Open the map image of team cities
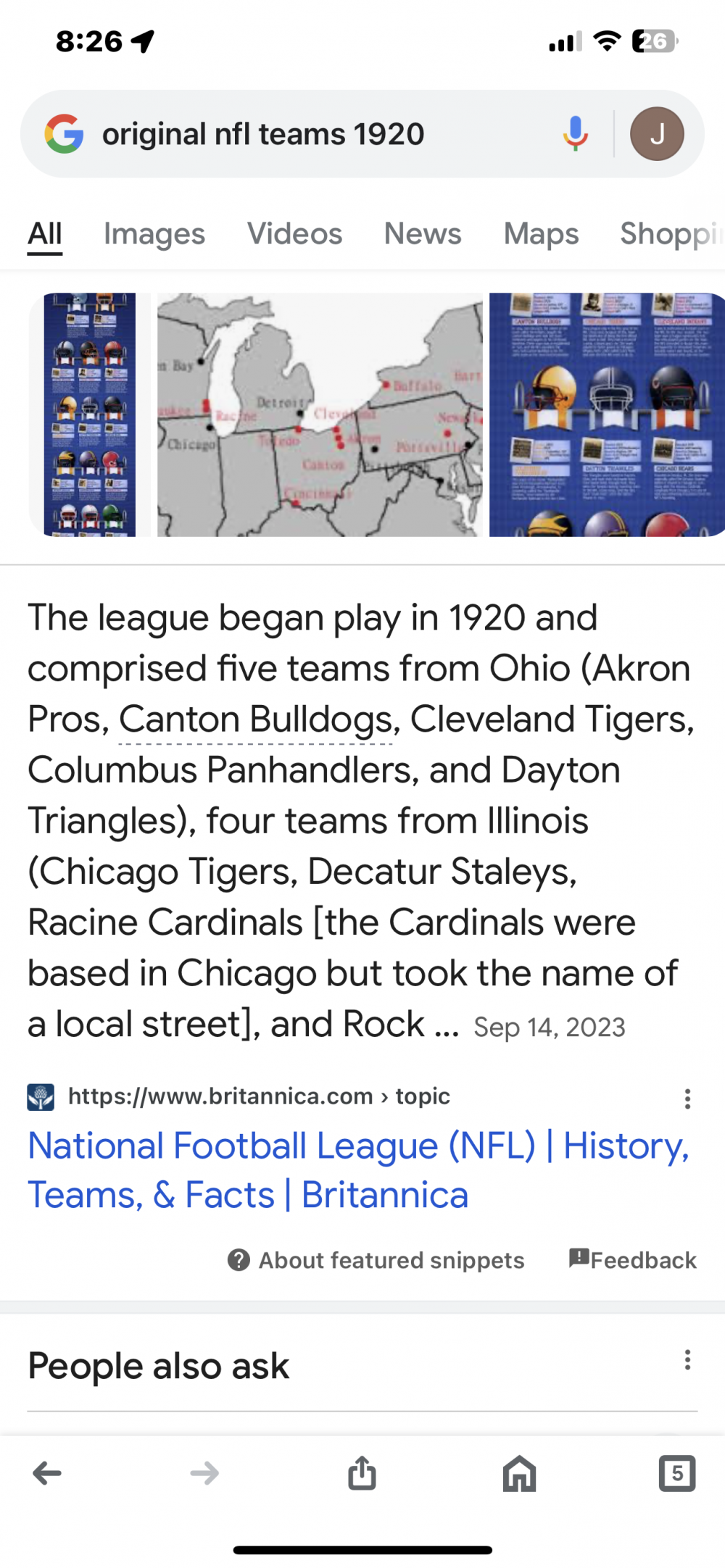The width and height of the screenshot is (725, 1568). 319,414
